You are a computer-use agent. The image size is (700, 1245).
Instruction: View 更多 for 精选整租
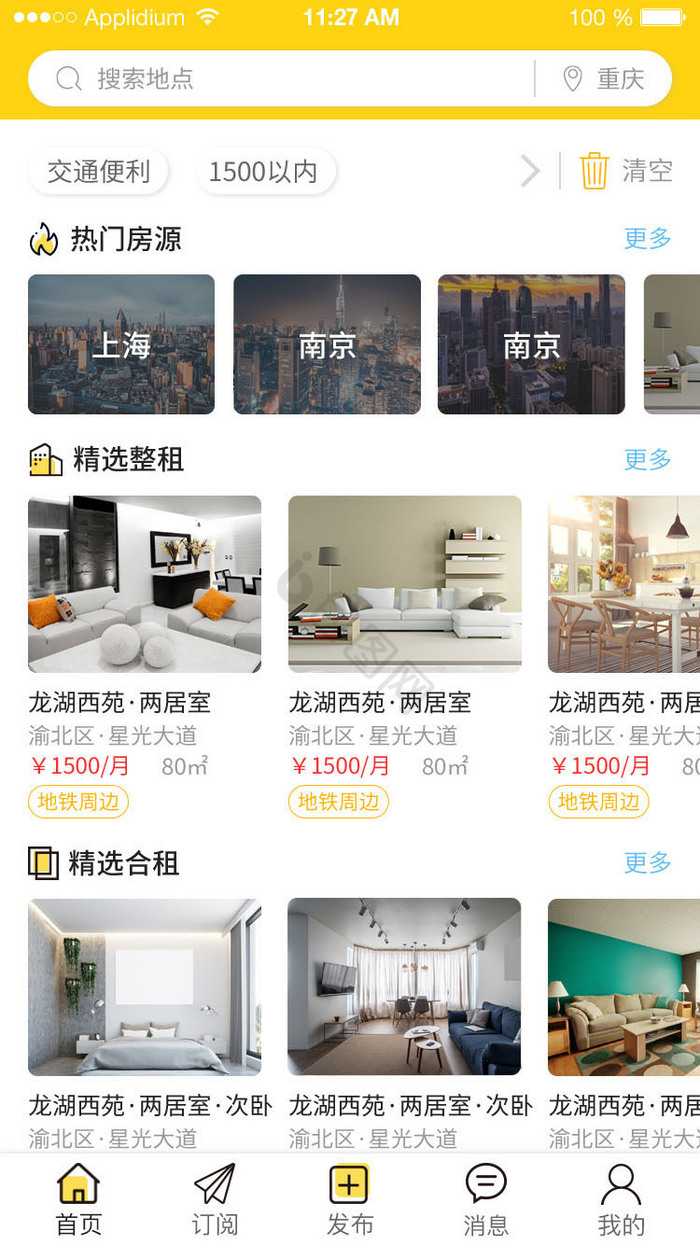click(x=647, y=460)
